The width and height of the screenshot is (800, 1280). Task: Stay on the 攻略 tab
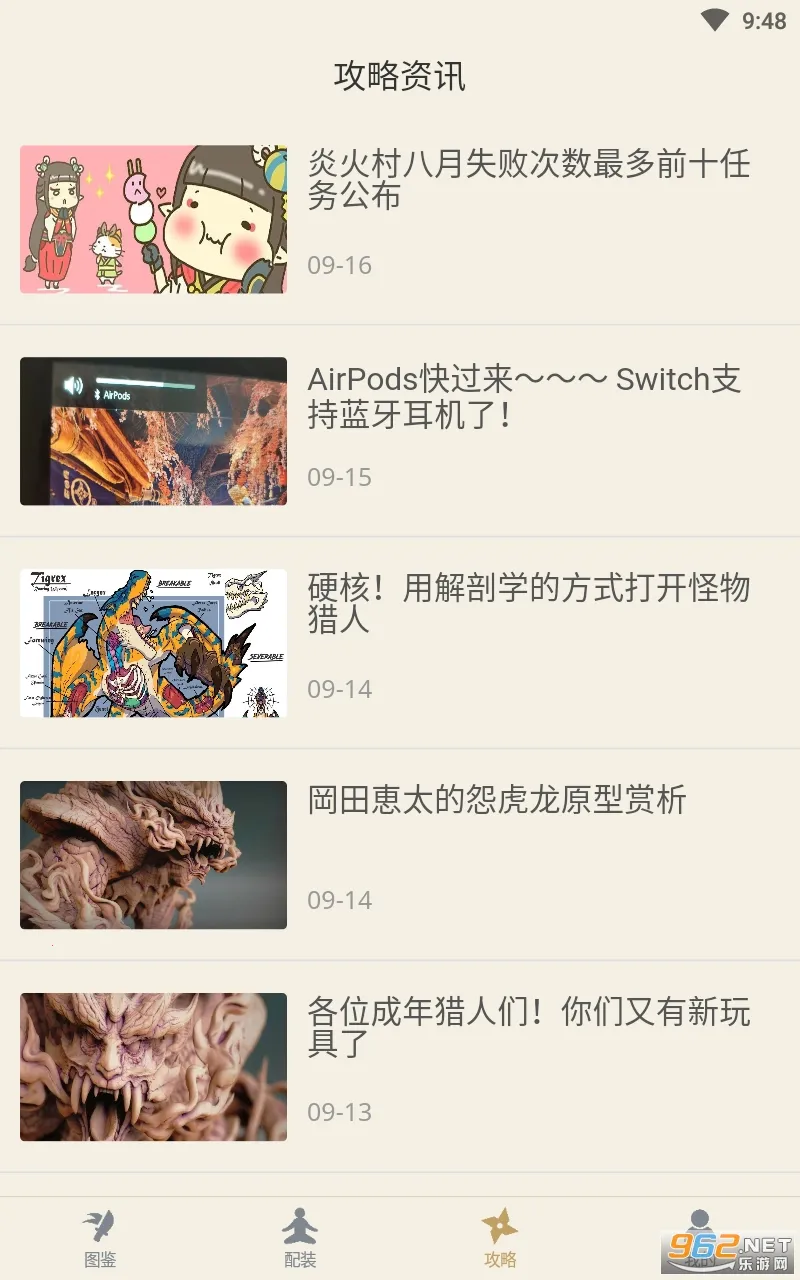pyautogui.click(x=499, y=1236)
